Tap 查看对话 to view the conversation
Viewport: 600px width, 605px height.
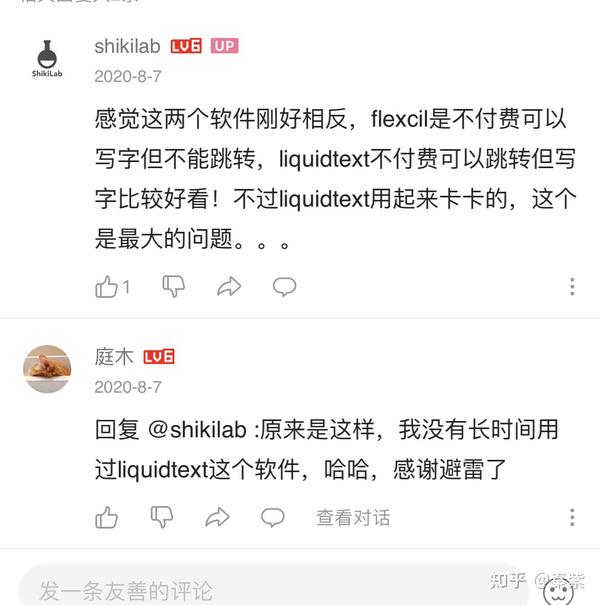pos(353,517)
